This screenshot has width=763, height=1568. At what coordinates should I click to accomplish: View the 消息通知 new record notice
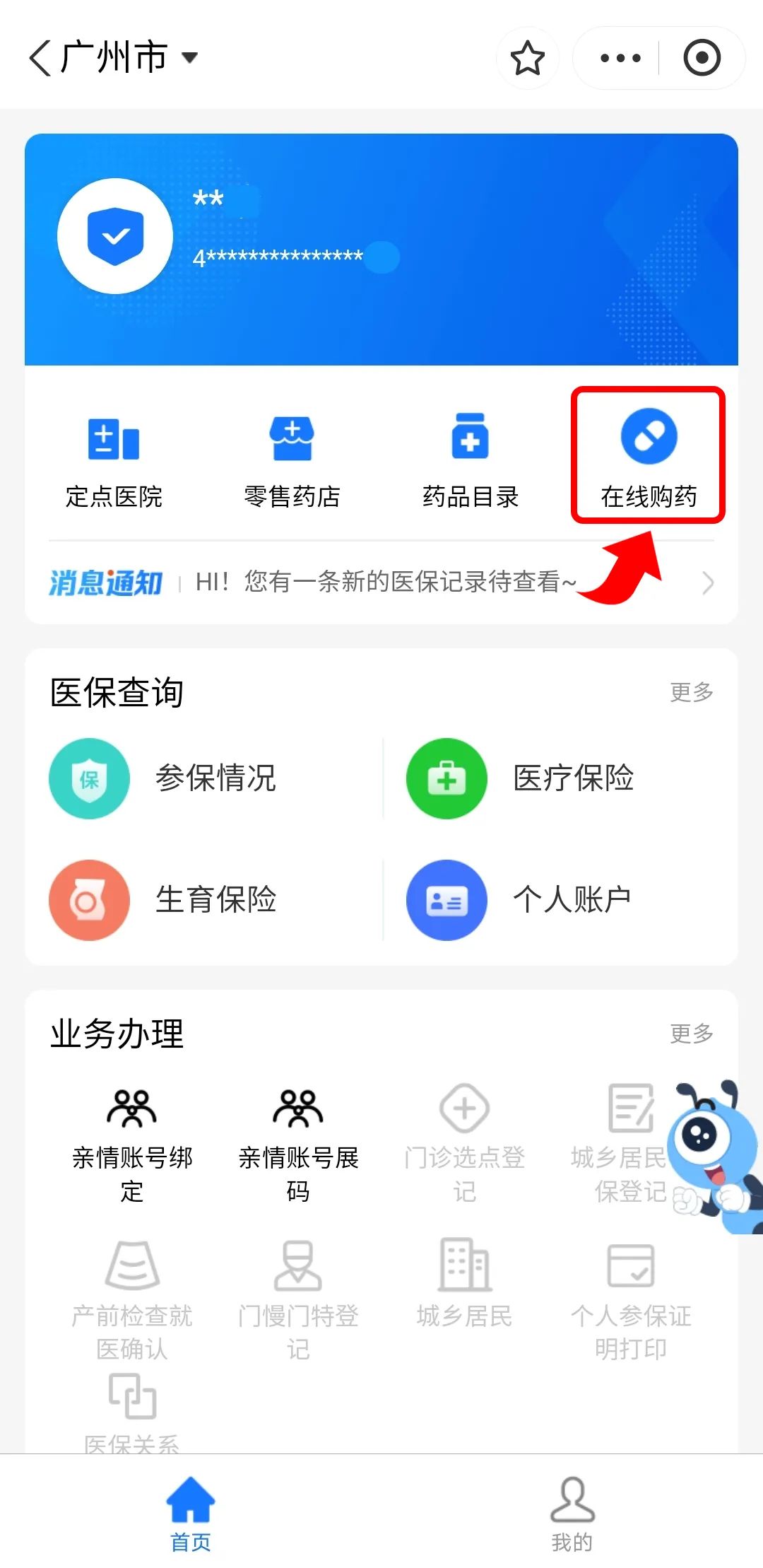(x=381, y=583)
